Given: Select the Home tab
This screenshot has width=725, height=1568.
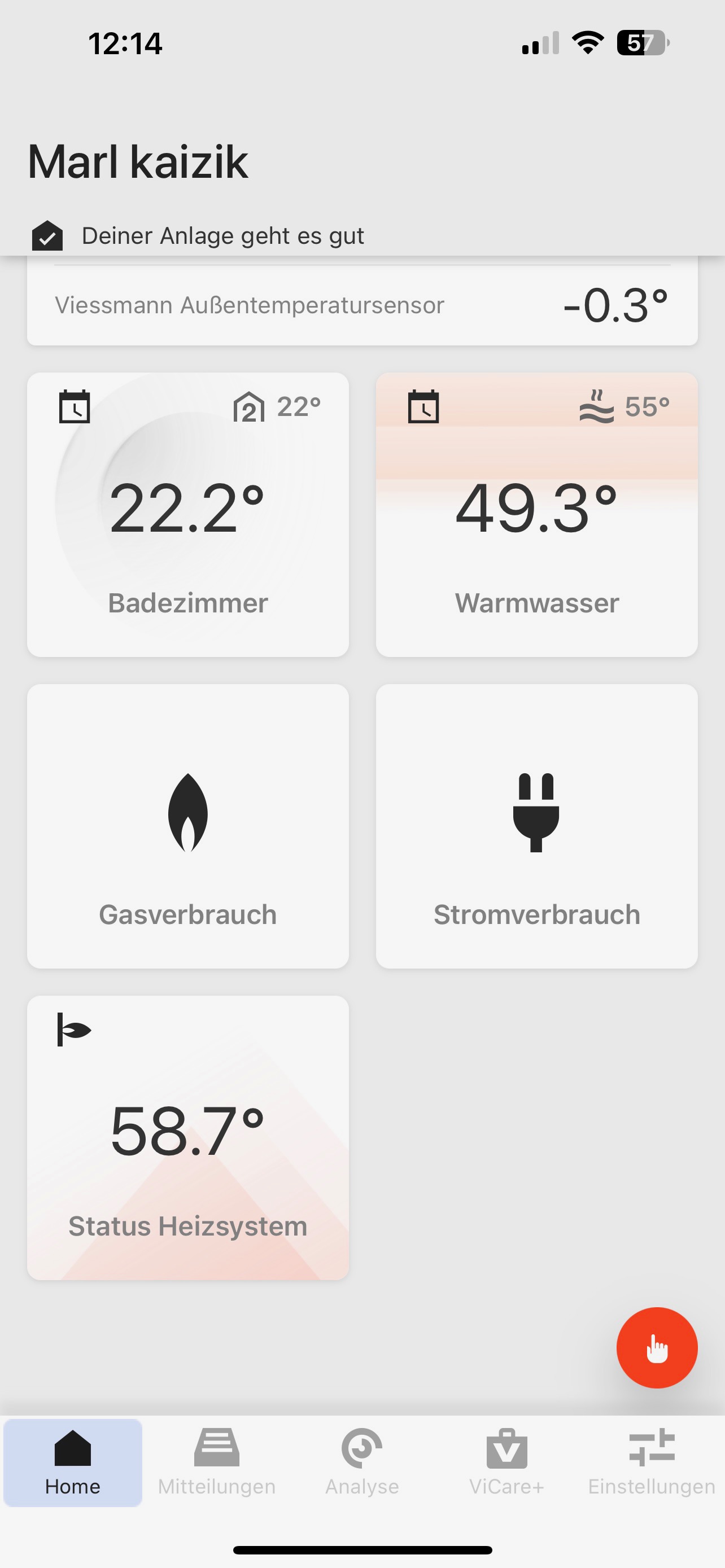Looking at the screenshot, I should point(72,1462).
